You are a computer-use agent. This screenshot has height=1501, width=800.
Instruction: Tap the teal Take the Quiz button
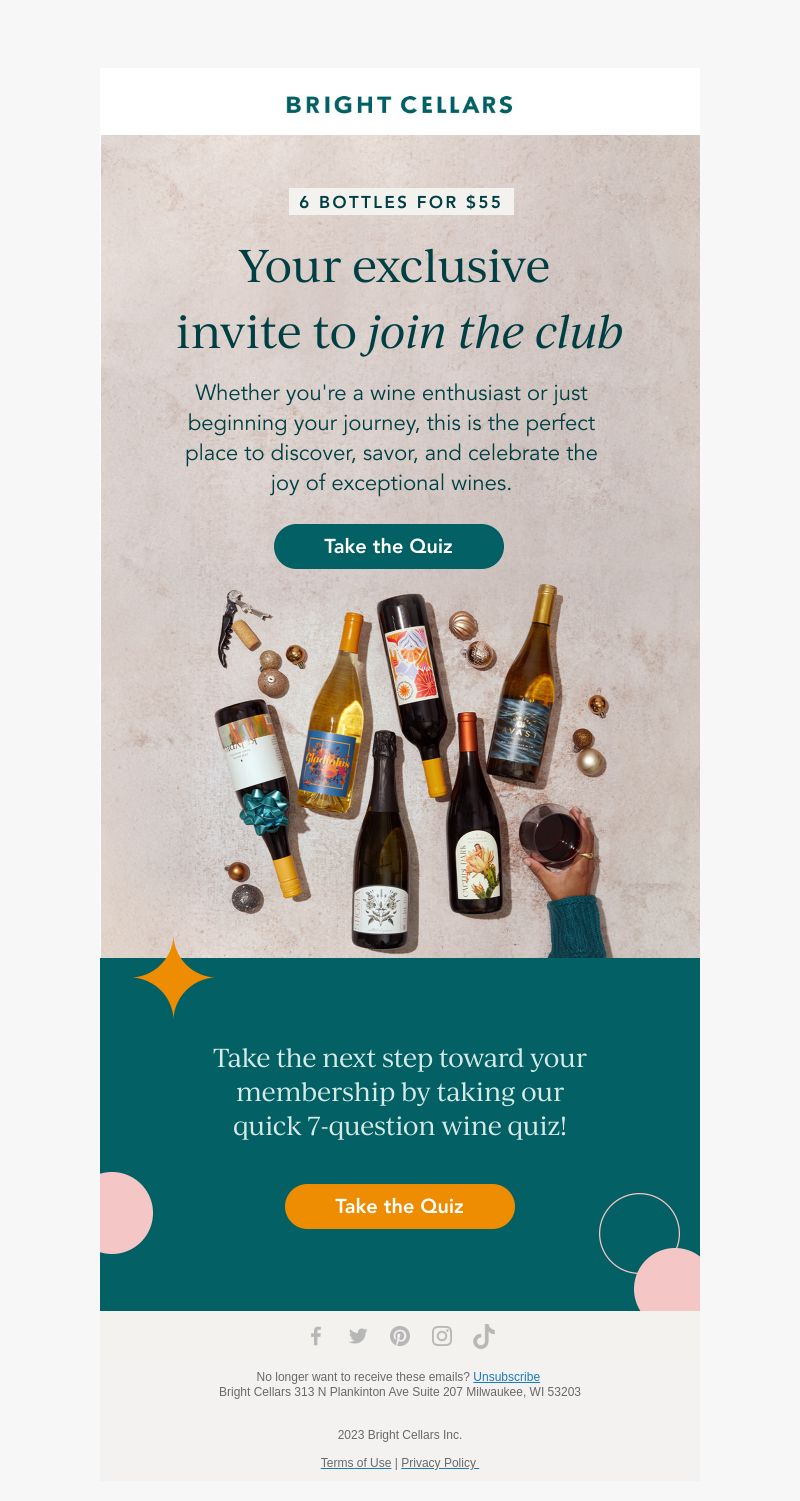[389, 546]
